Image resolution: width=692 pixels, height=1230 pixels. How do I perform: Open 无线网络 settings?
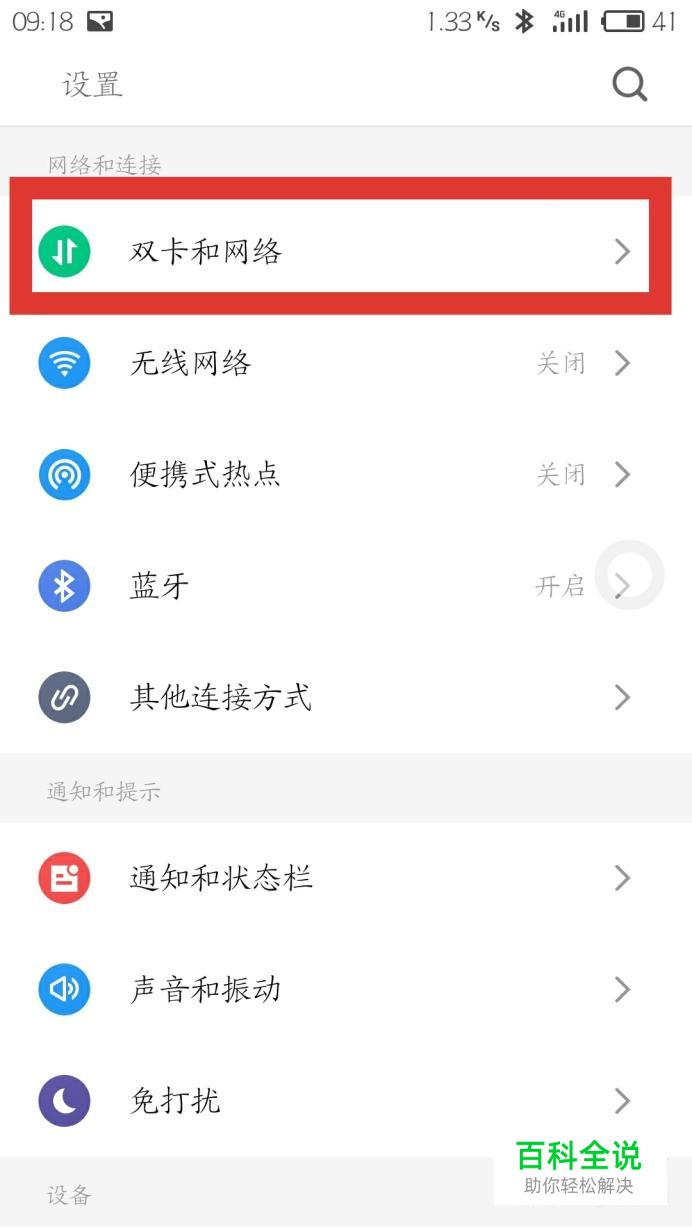(340, 363)
